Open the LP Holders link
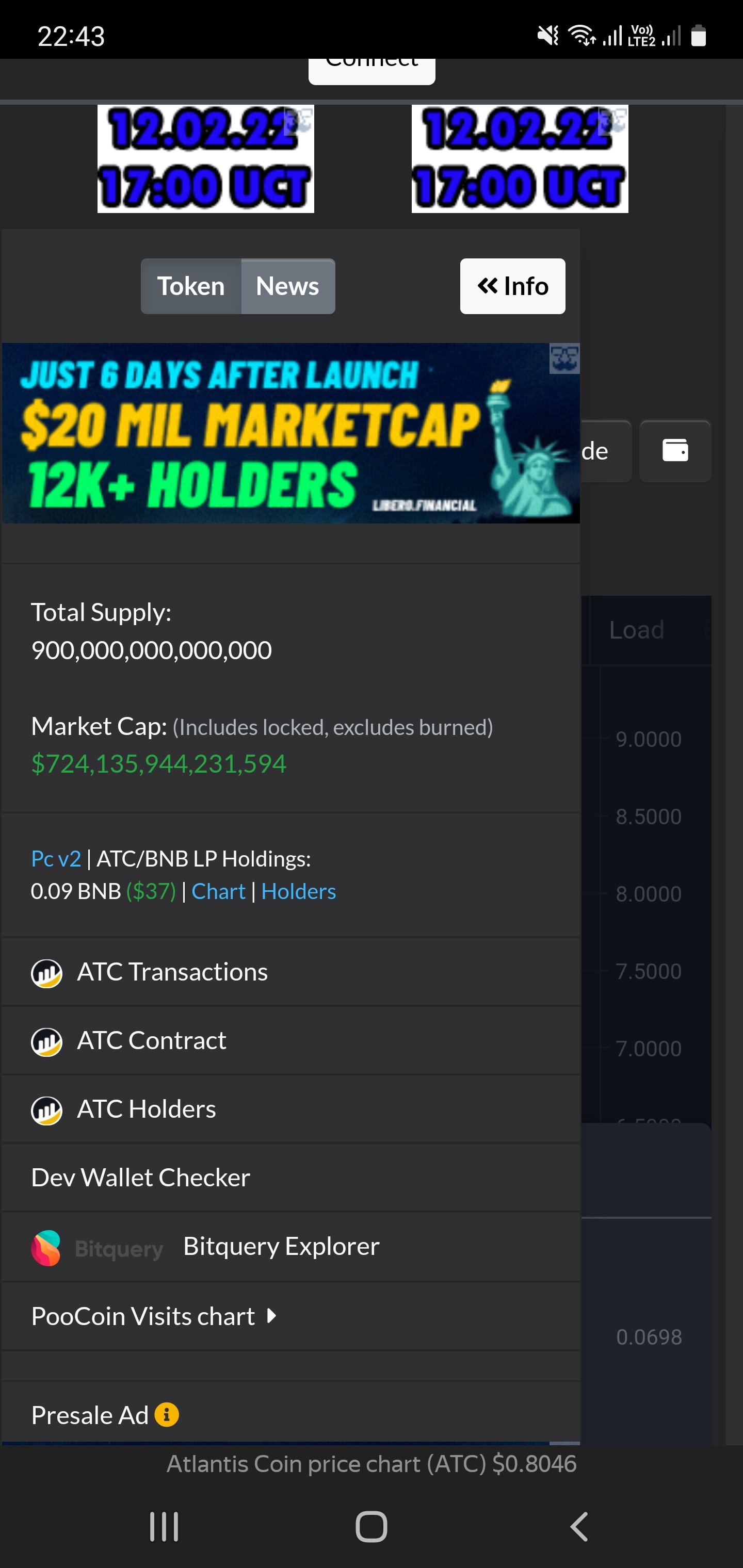 (x=298, y=892)
